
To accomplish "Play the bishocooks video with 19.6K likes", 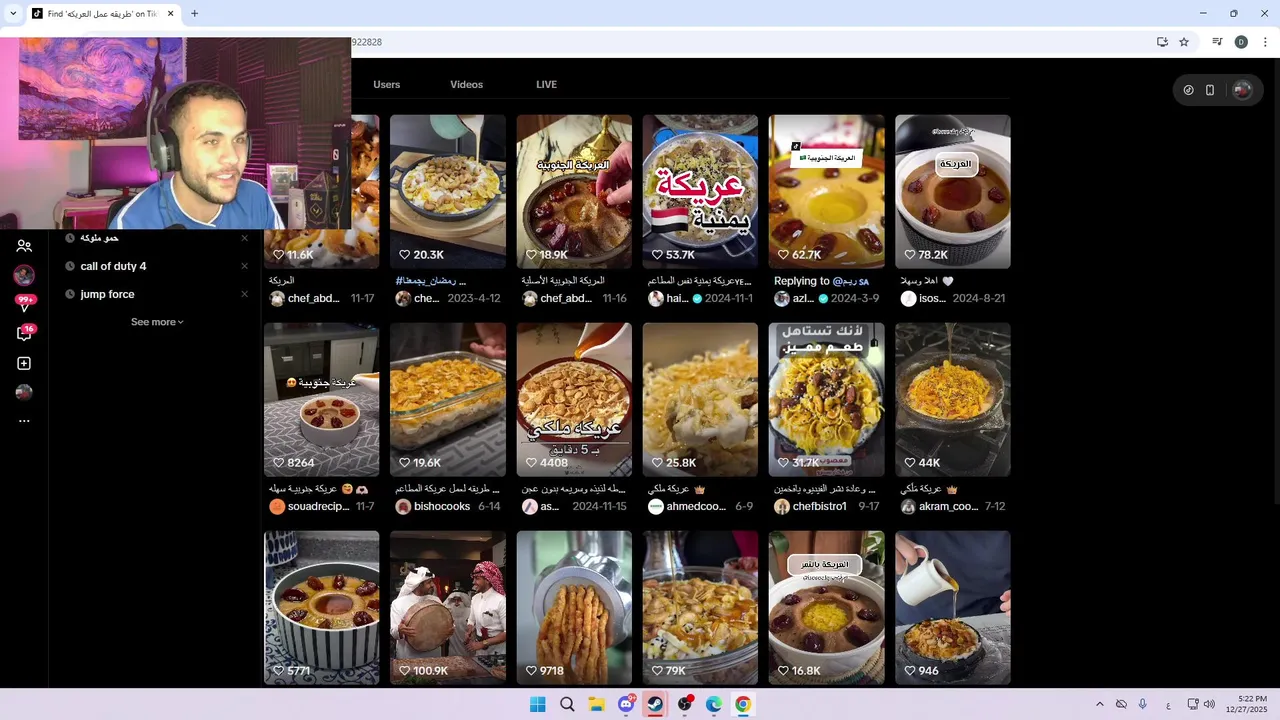I will (447, 399).
